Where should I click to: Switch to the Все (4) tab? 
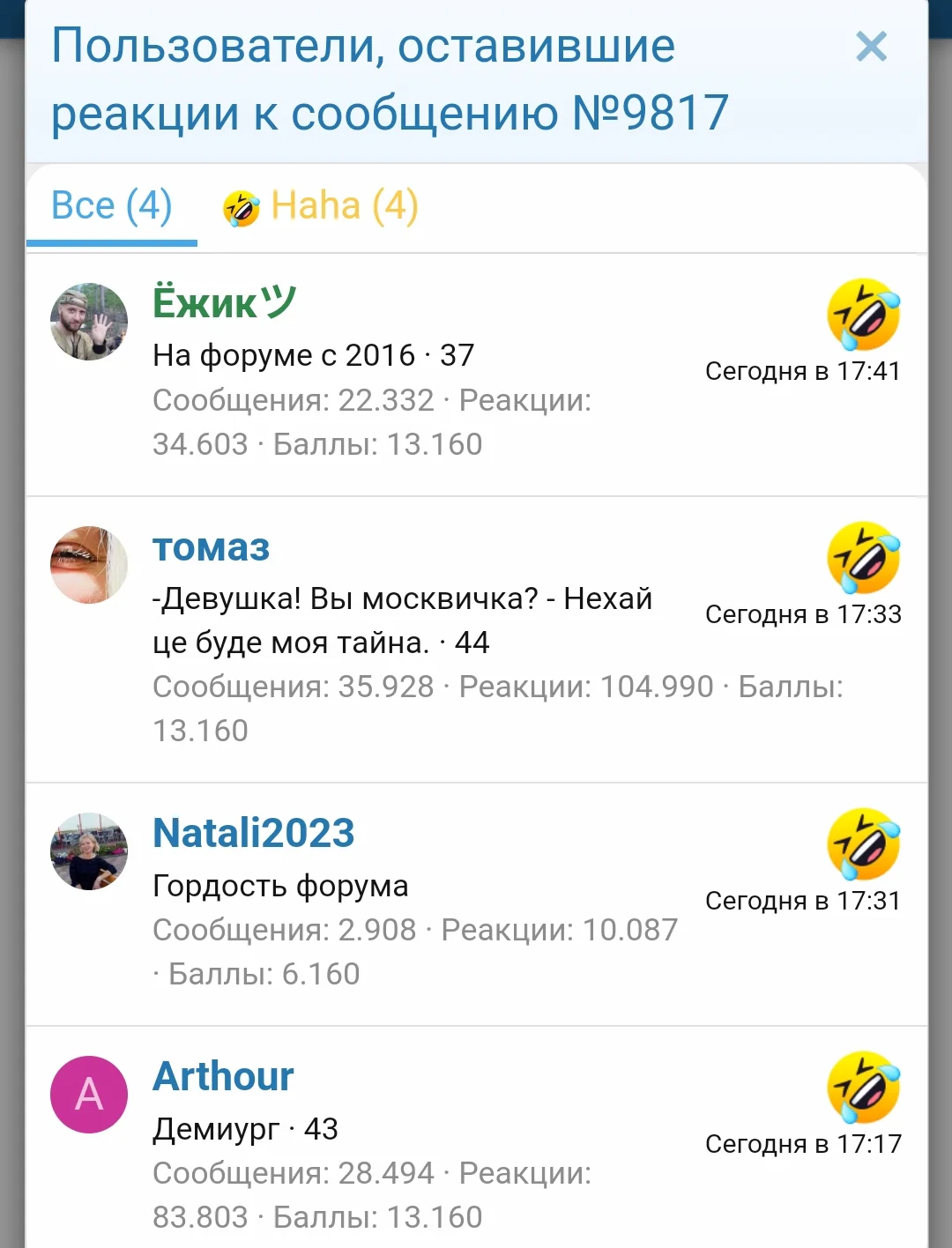point(109,205)
